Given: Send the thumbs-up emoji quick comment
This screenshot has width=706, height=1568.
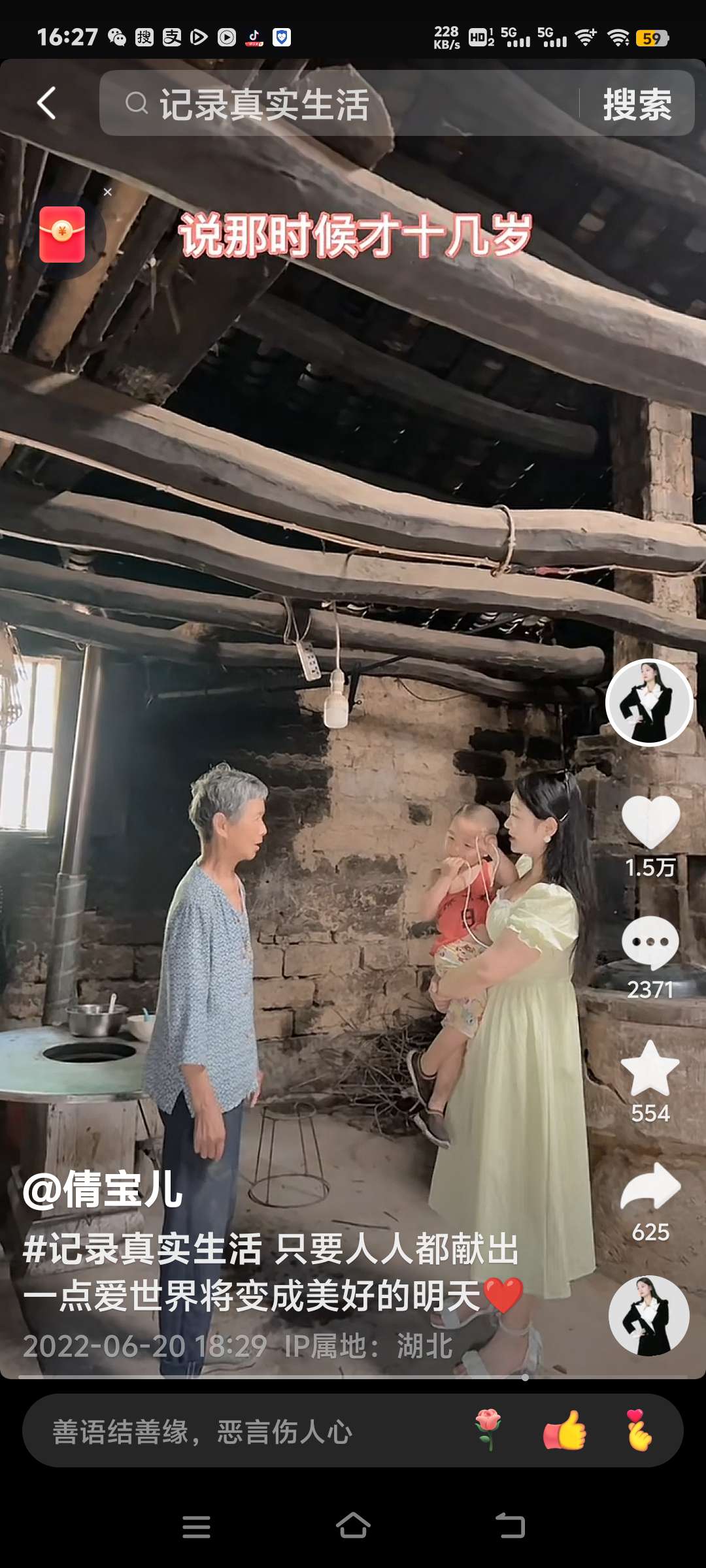Looking at the screenshot, I should tap(565, 1430).
